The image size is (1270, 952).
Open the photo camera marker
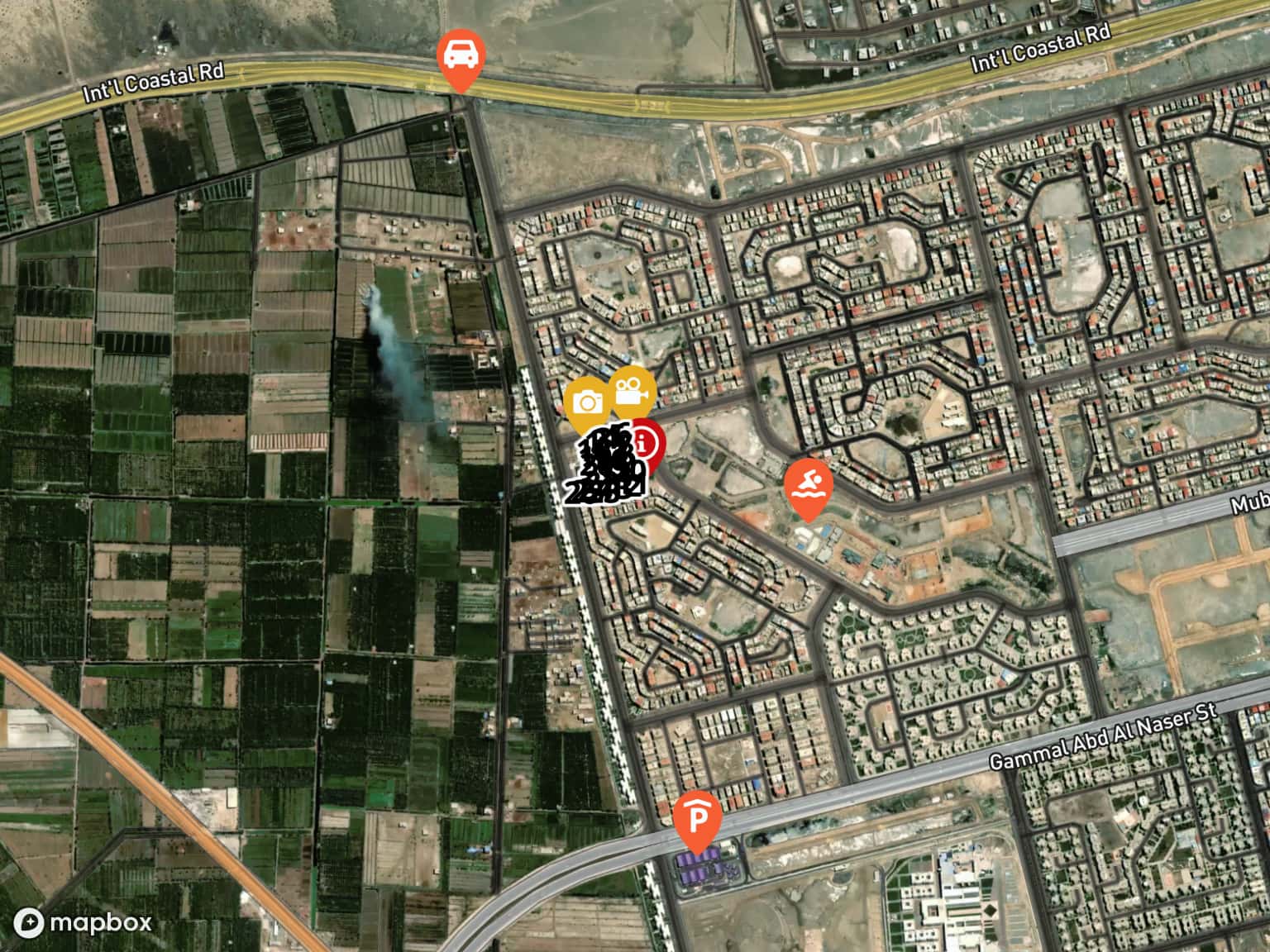(586, 402)
